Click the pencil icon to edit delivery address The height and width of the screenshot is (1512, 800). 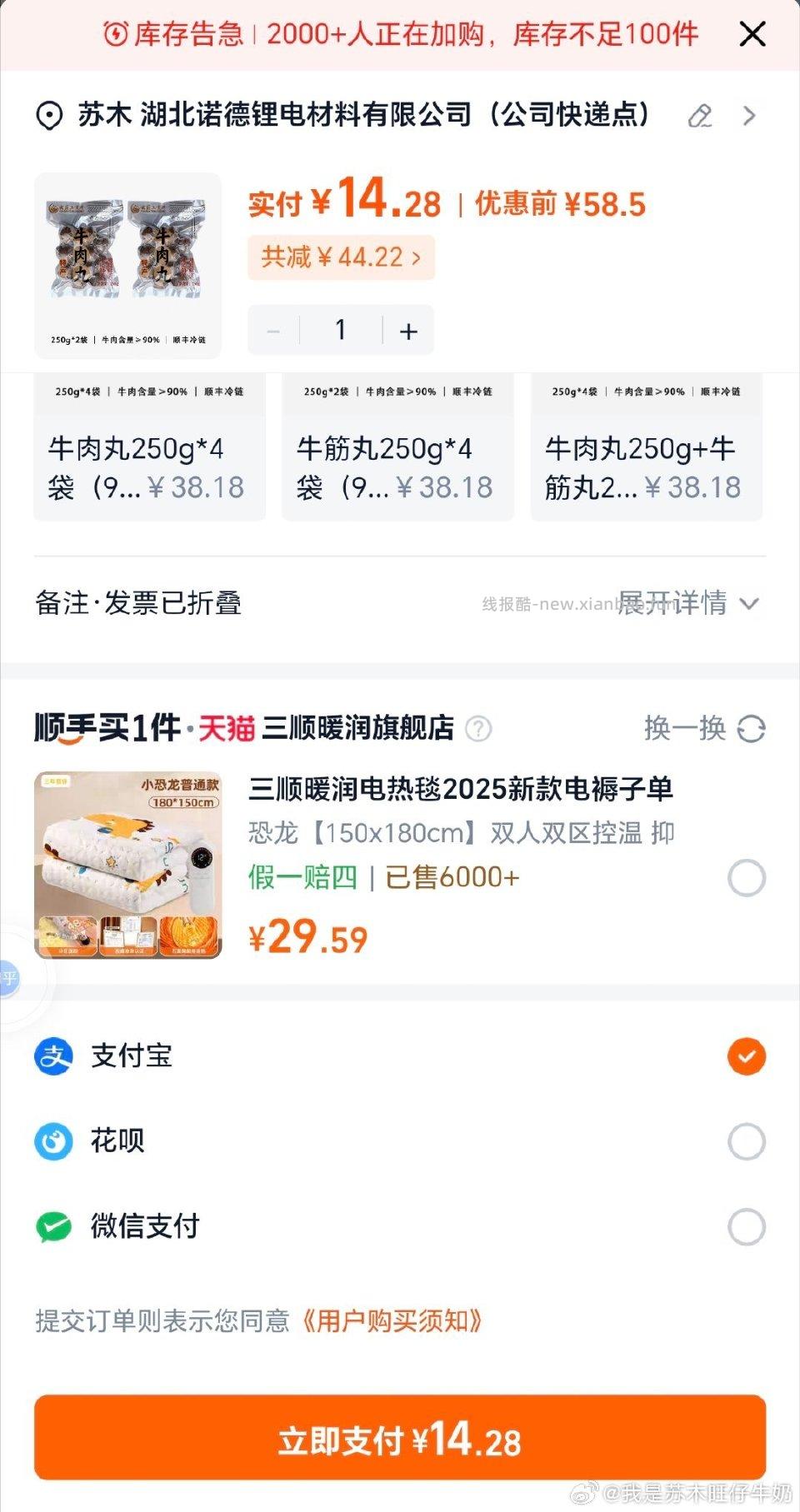[x=701, y=116]
